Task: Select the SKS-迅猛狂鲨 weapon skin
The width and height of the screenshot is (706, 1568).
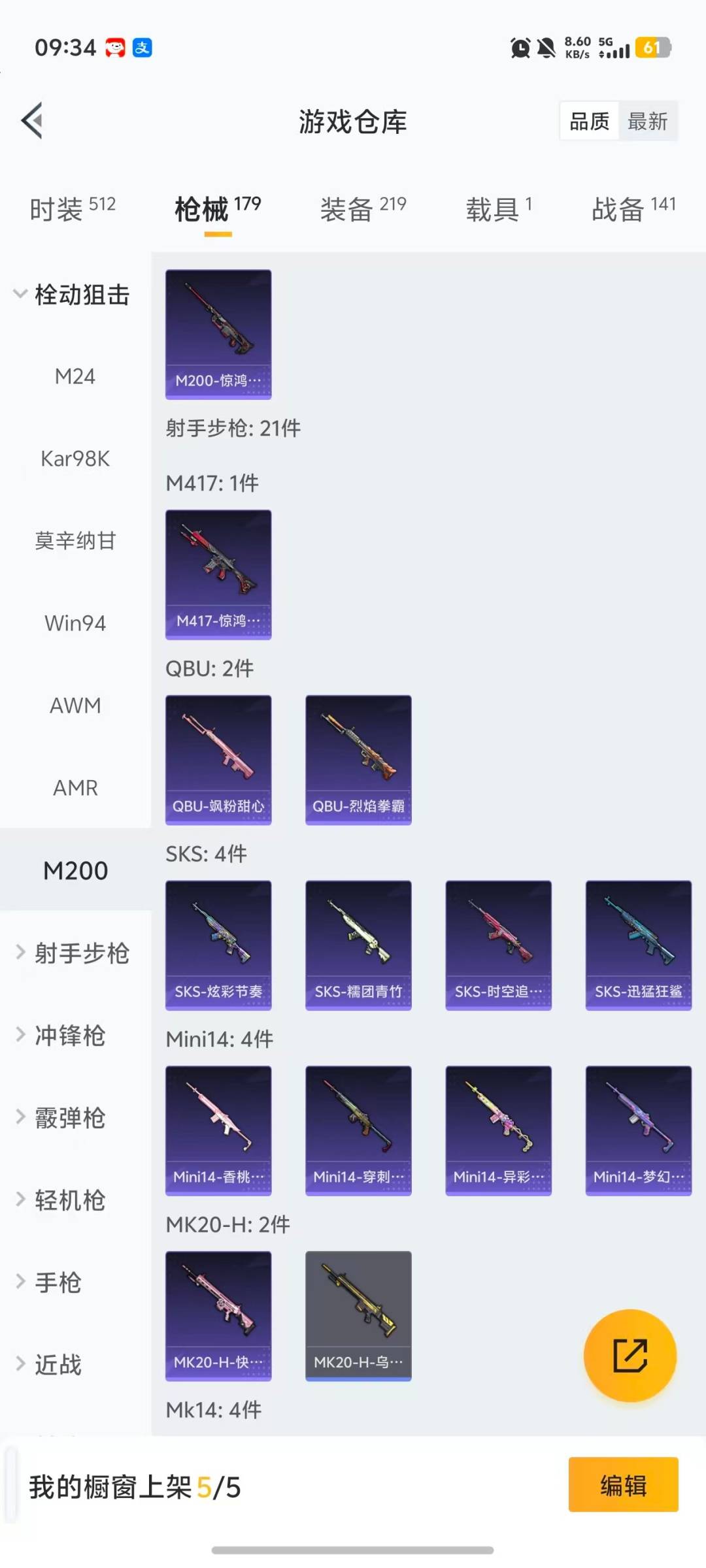Action: click(x=637, y=943)
